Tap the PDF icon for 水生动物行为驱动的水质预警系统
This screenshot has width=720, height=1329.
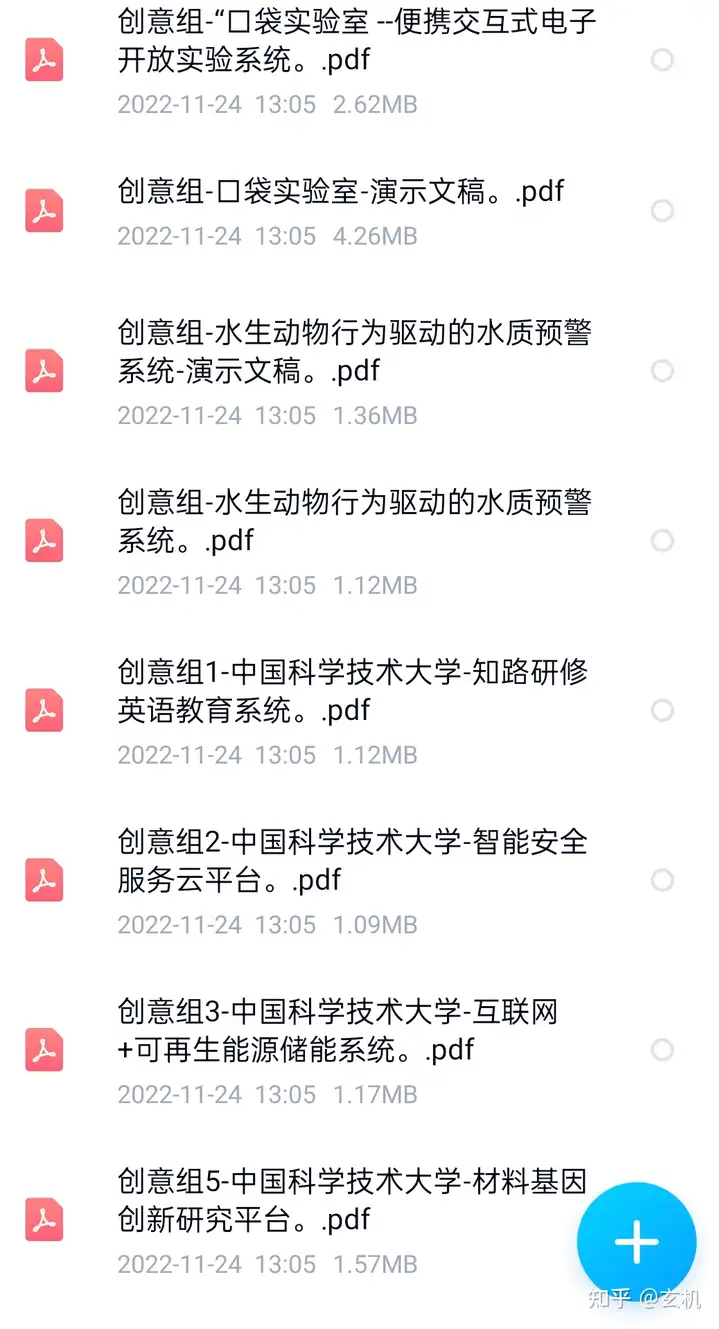click(43, 541)
